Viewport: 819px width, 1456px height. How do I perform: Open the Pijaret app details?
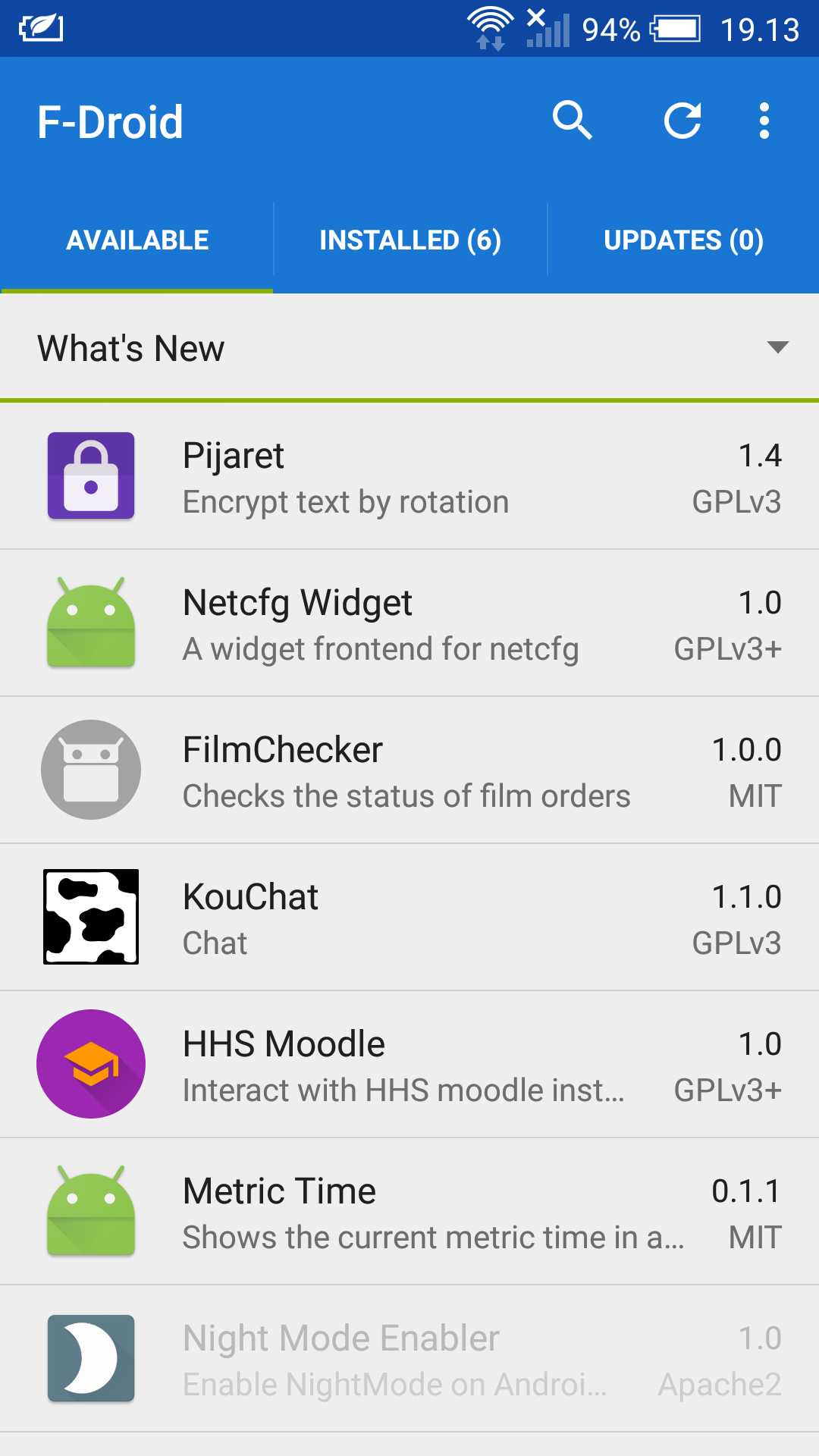tap(409, 476)
